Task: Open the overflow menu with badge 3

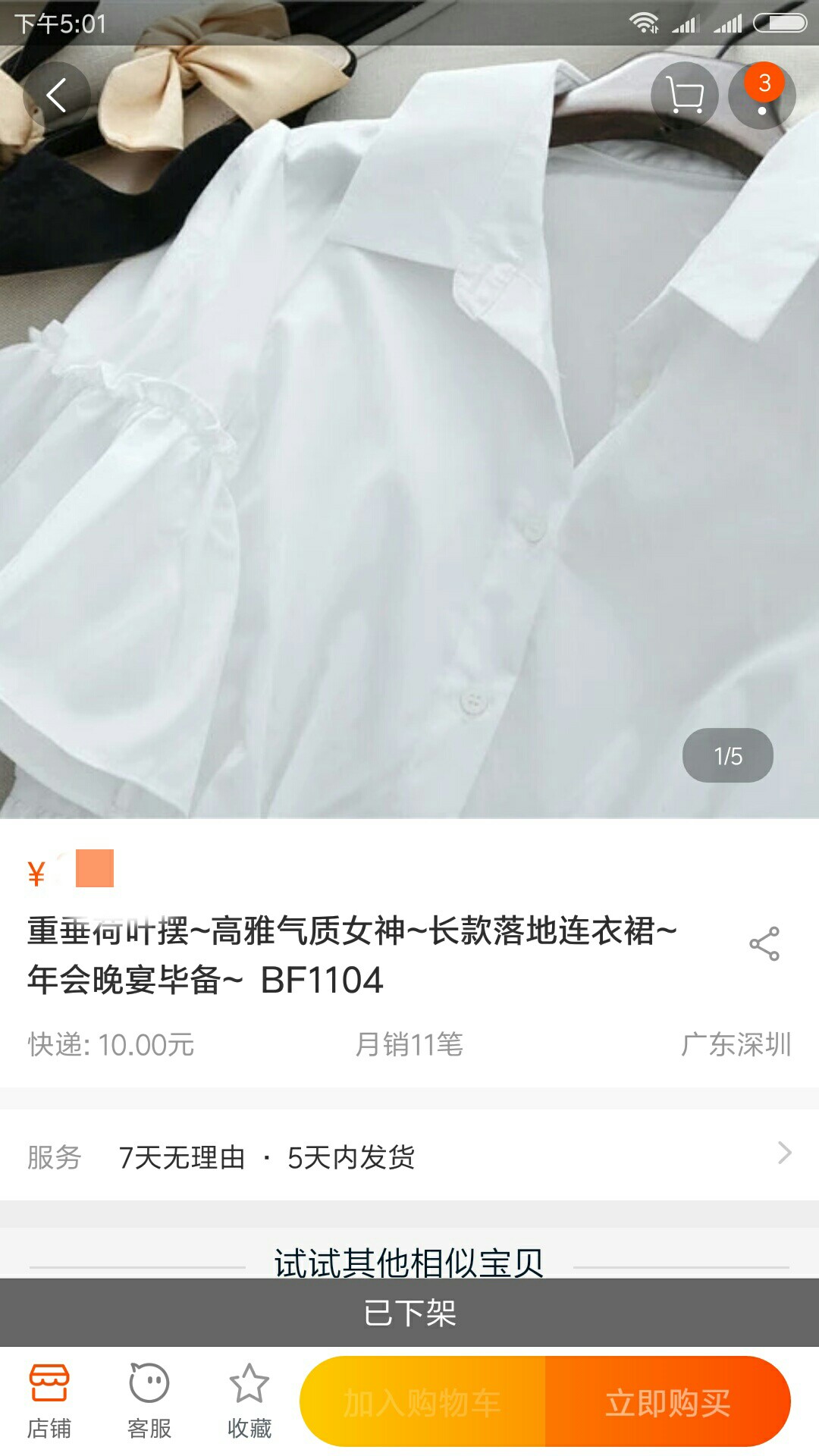Action: [762, 96]
